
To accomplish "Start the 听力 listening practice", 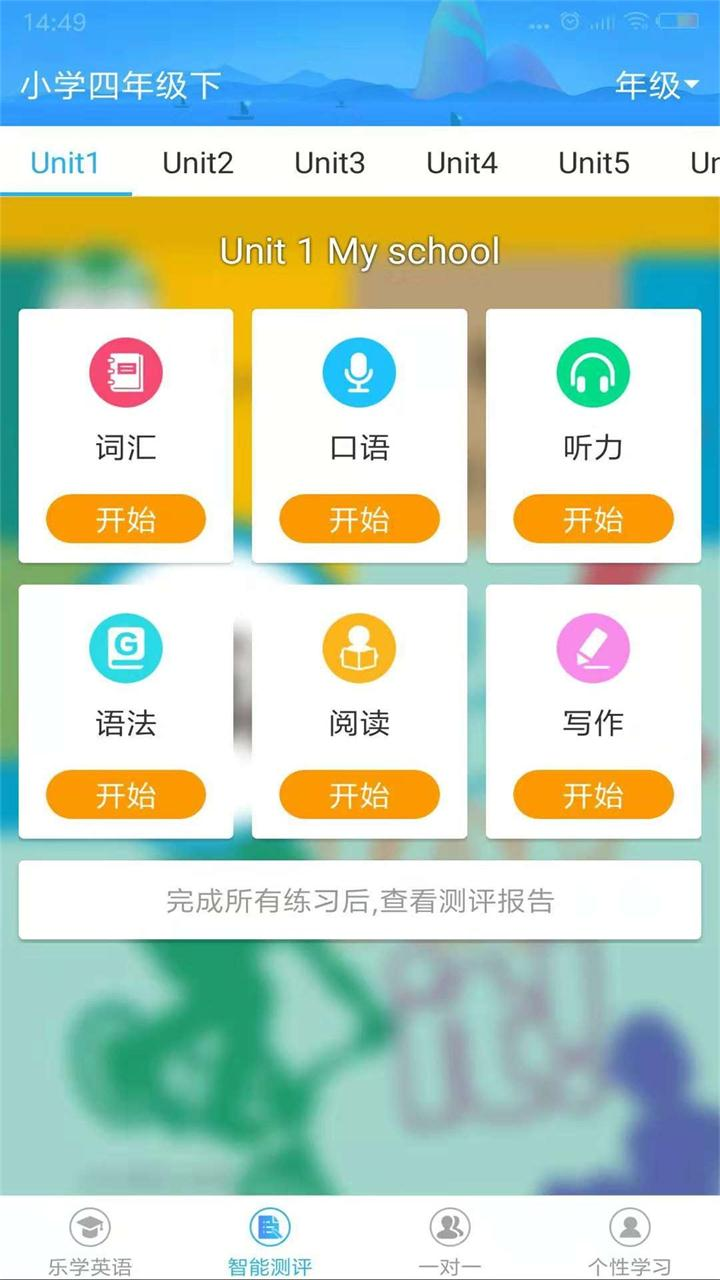I will 593,519.
